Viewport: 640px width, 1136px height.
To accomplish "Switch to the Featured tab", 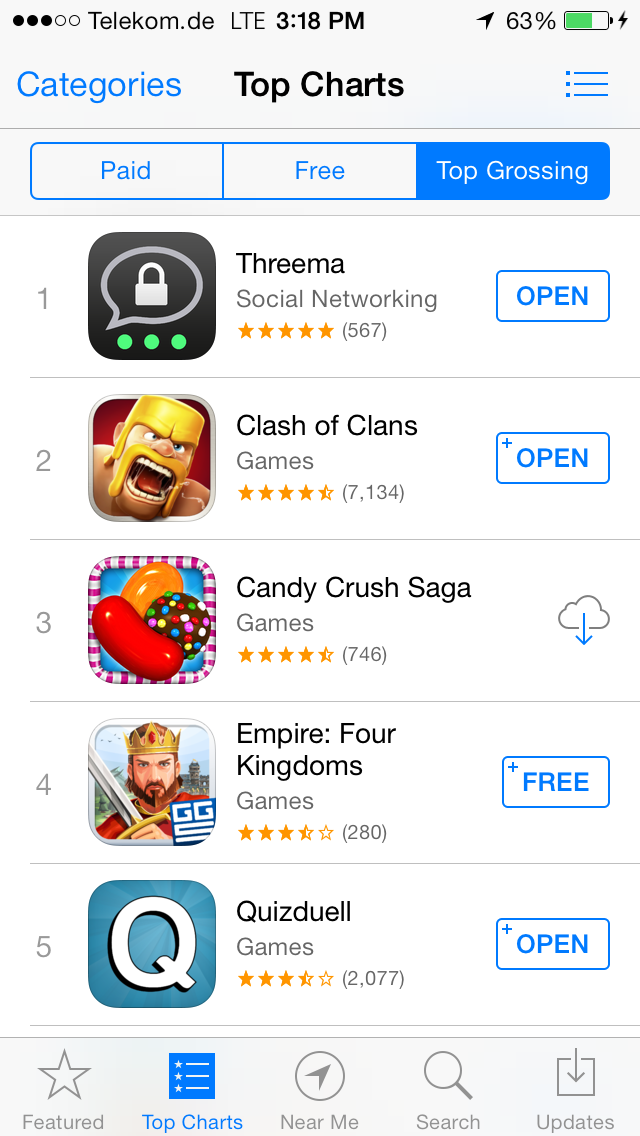I will 63,1090.
